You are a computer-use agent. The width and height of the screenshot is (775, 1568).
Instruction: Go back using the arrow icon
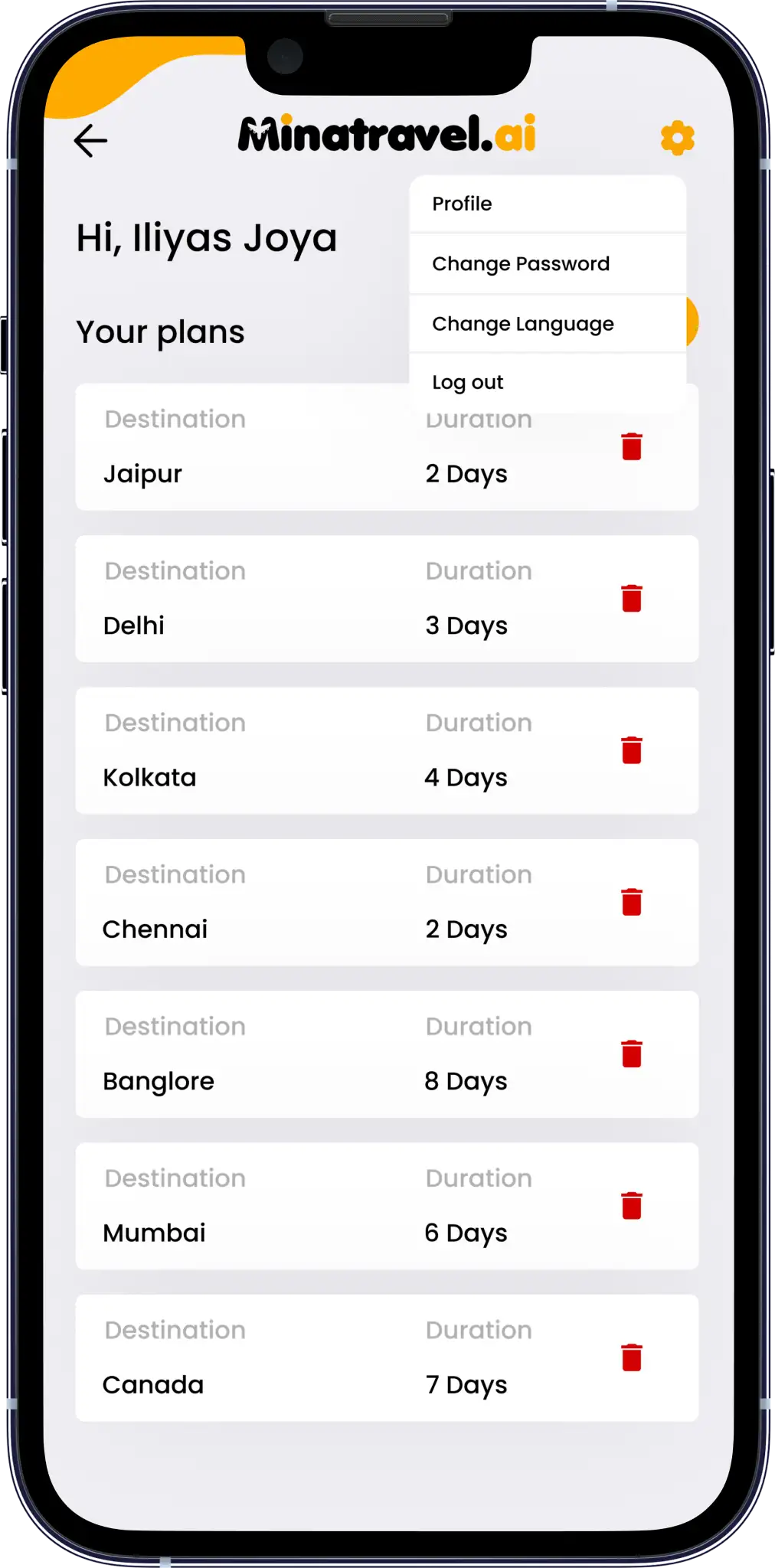point(90,141)
